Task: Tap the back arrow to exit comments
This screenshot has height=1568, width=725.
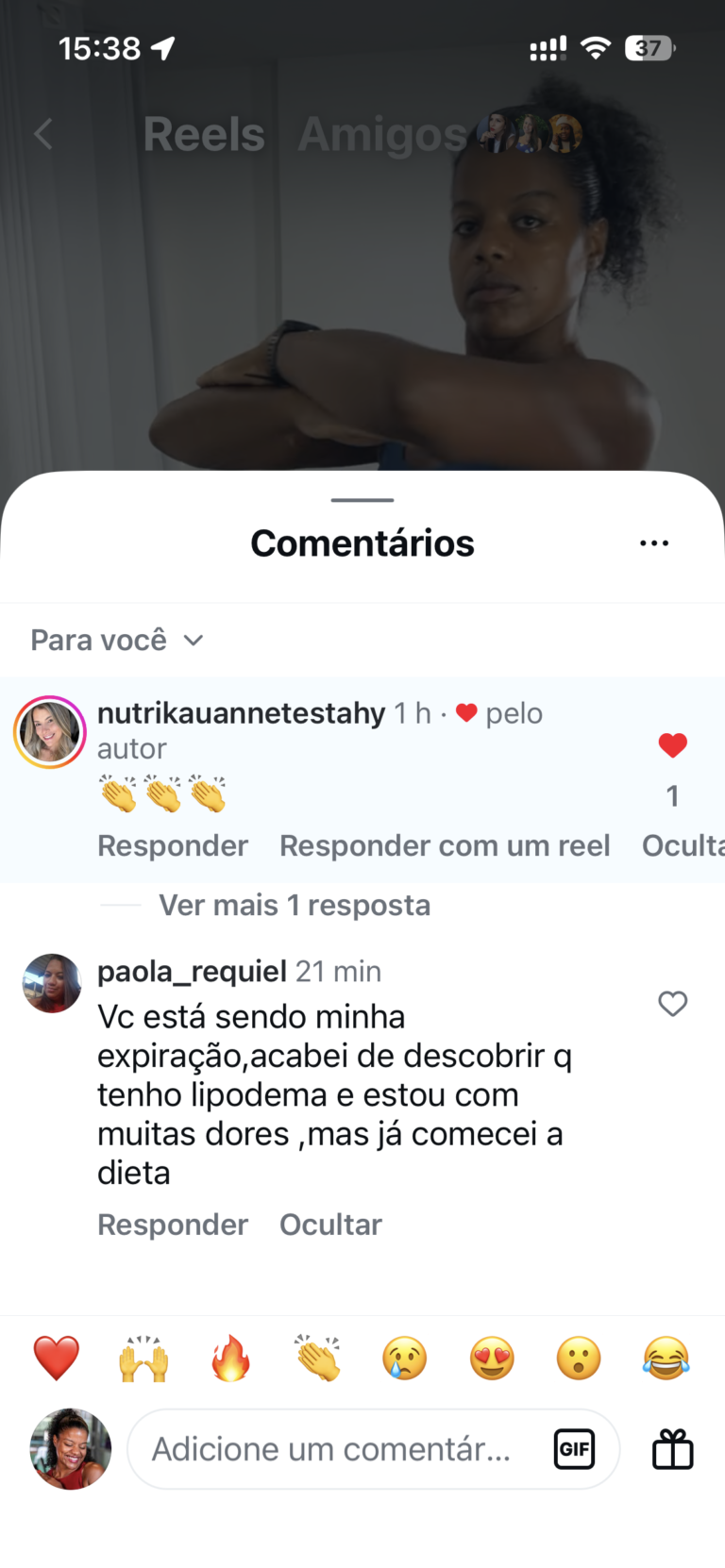Action: tap(42, 134)
